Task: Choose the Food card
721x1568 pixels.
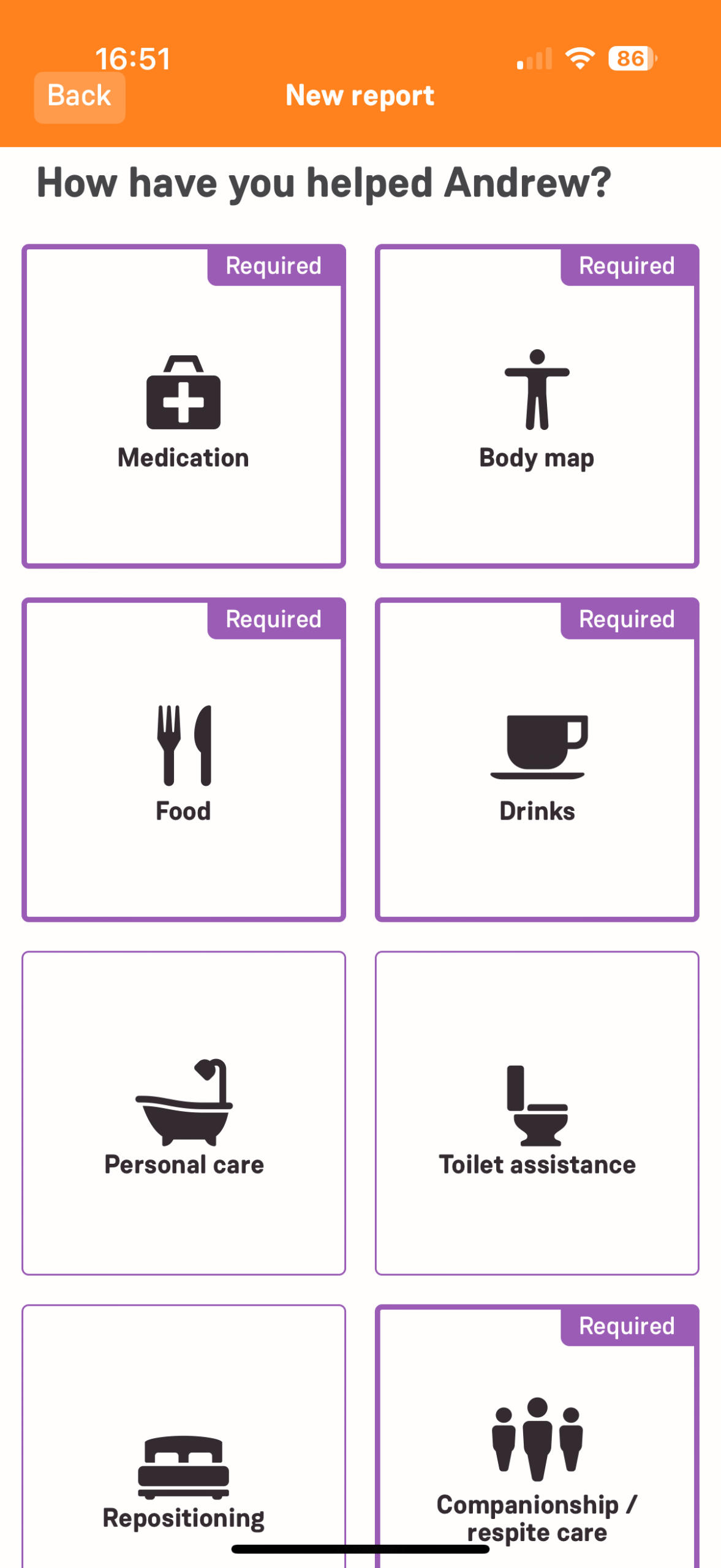Action: 184,759
